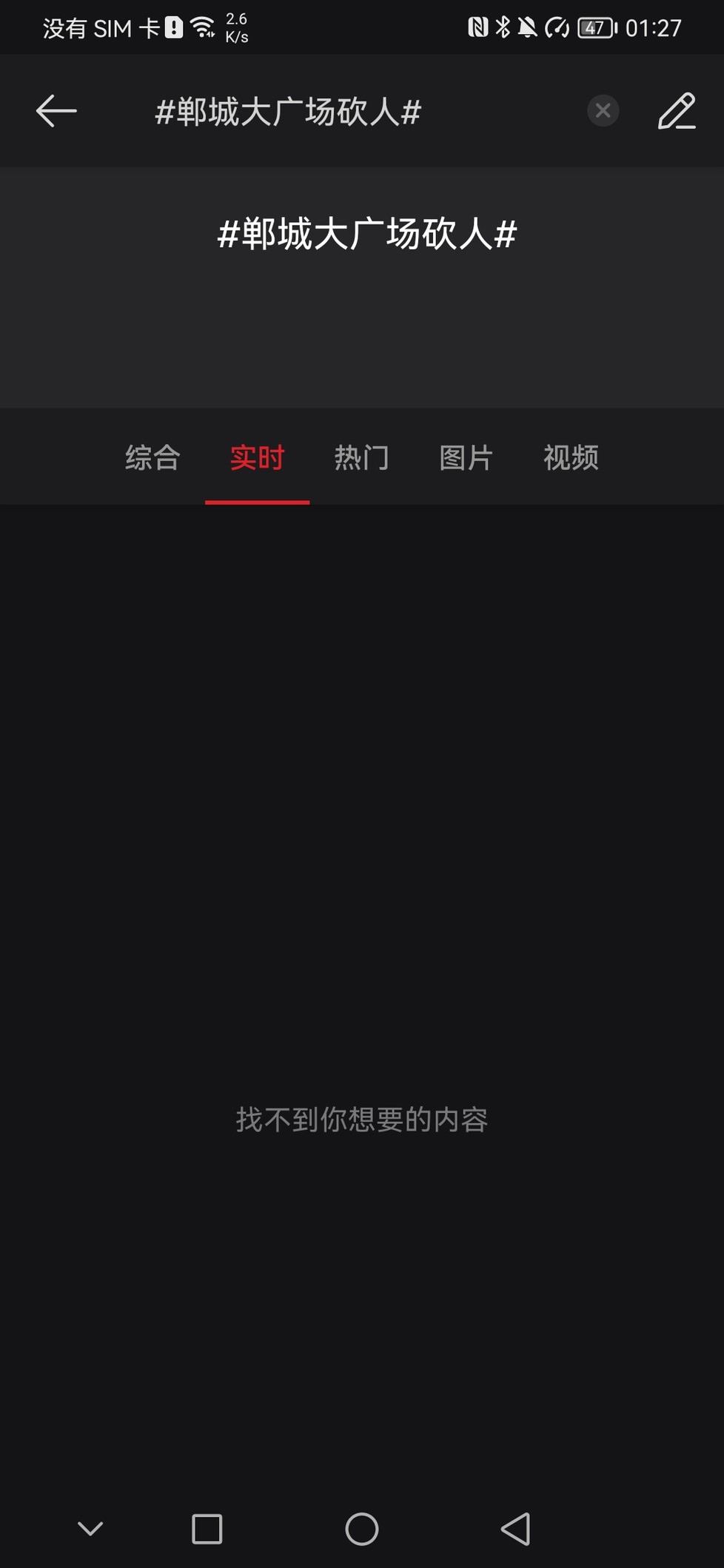Viewport: 724px width, 1568px height.
Task: Clear the search query text
Action: pyautogui.click(x=603, y=111)
